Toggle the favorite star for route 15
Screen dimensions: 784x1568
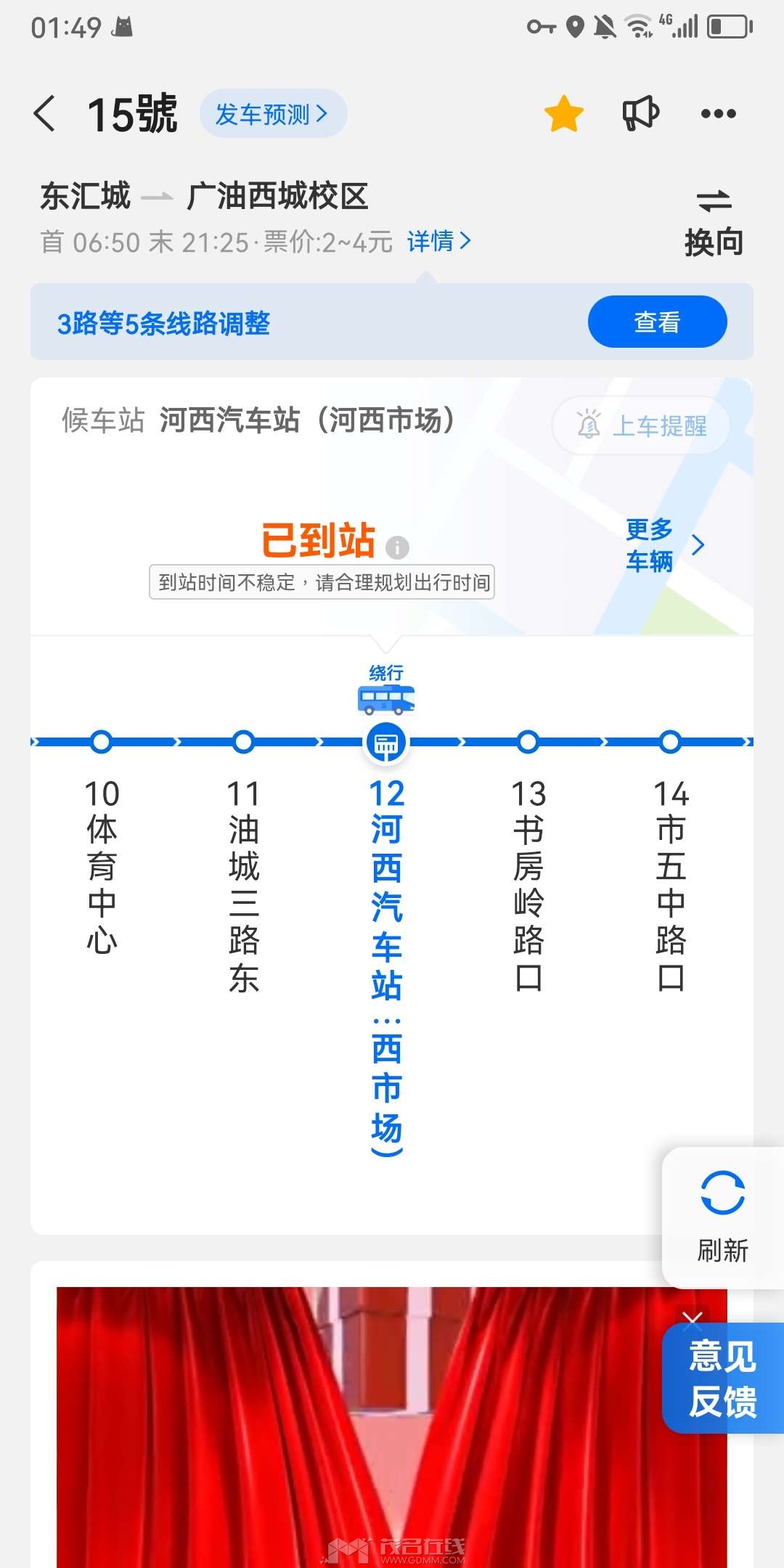coord(564,114)
